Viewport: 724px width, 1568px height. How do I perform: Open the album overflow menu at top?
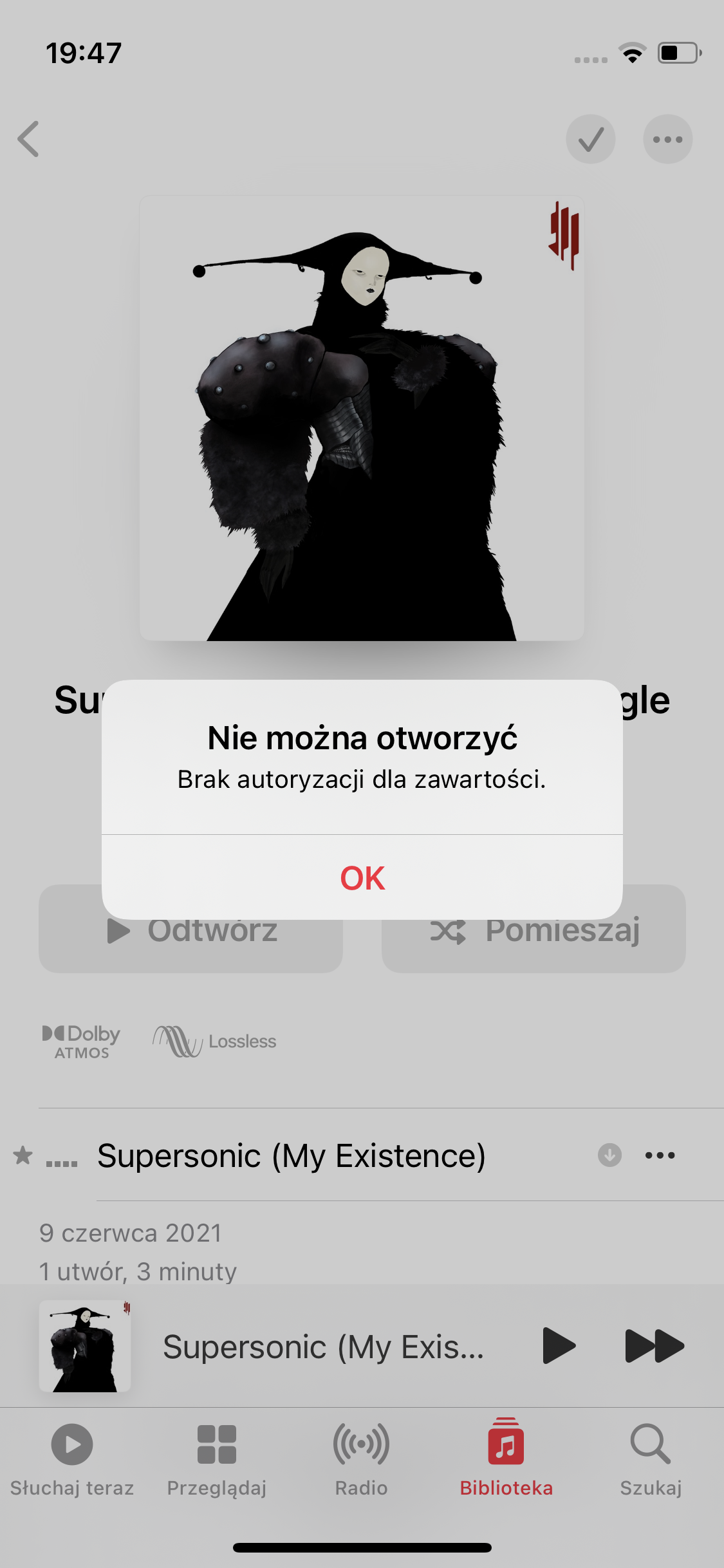pyautogui.click(x=667, y=139)
